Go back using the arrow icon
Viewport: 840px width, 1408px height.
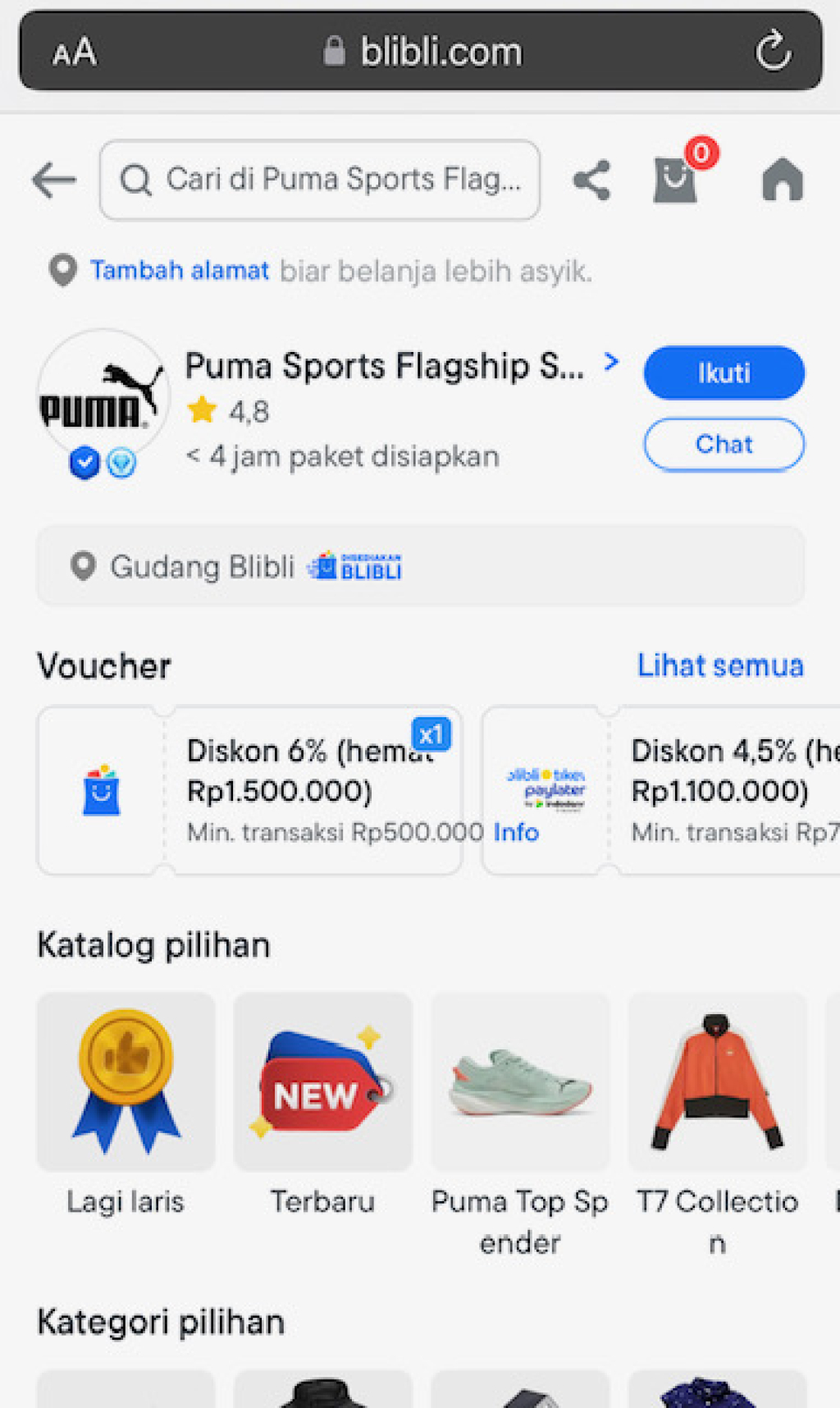coord(54,180)
